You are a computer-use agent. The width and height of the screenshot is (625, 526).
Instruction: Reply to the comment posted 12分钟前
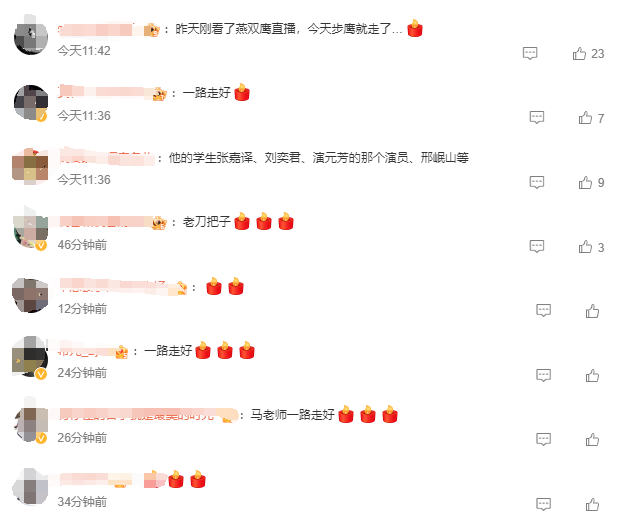543,311
